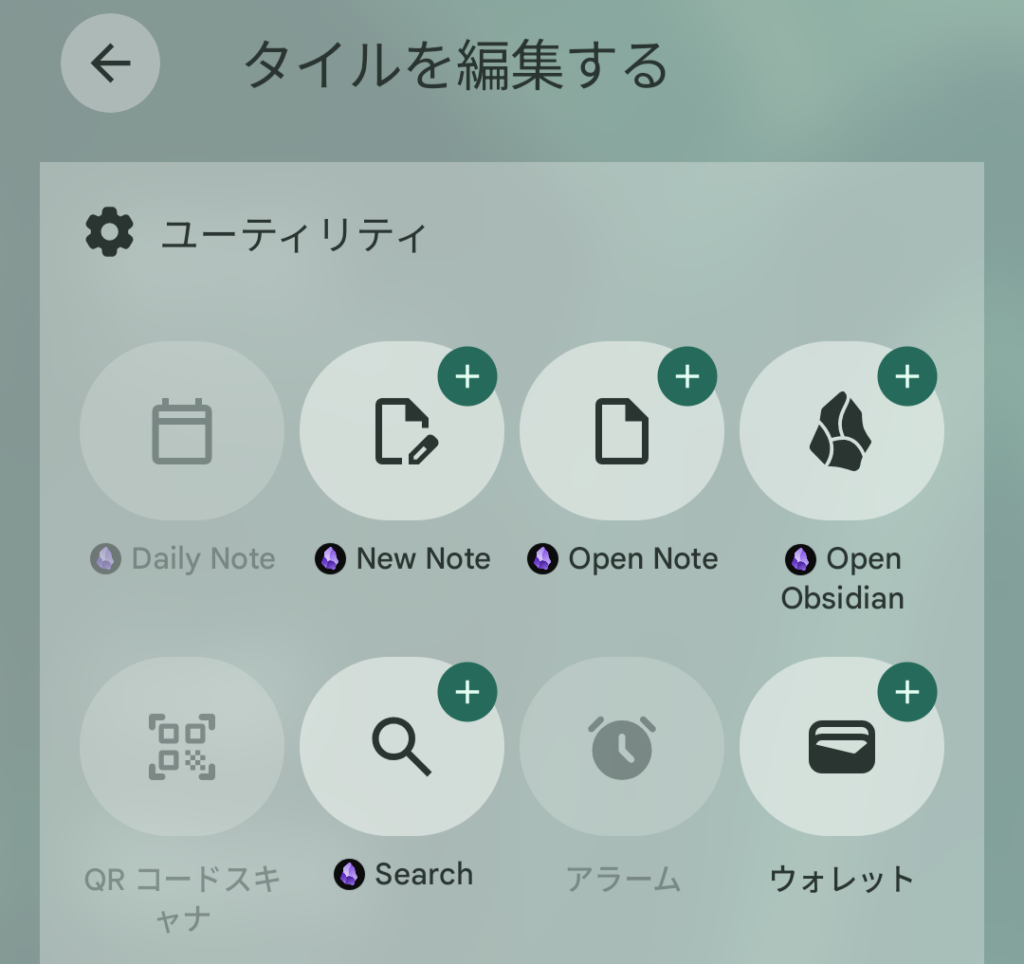This screenshot has width=1024, height=964.
Task: Add the New Note tile
Action: pos(467,376)
